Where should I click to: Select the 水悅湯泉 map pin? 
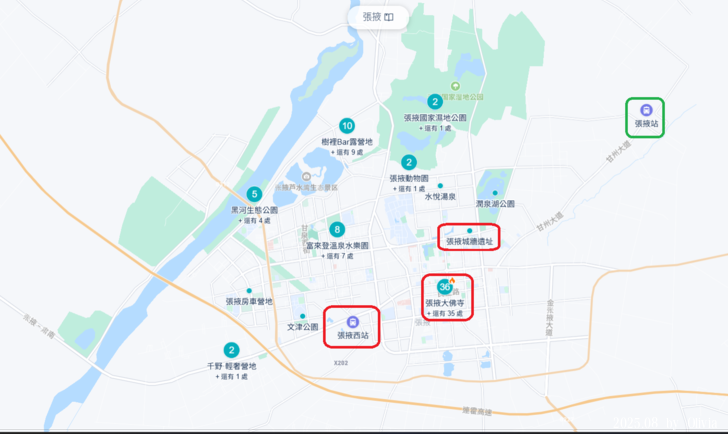440,185
